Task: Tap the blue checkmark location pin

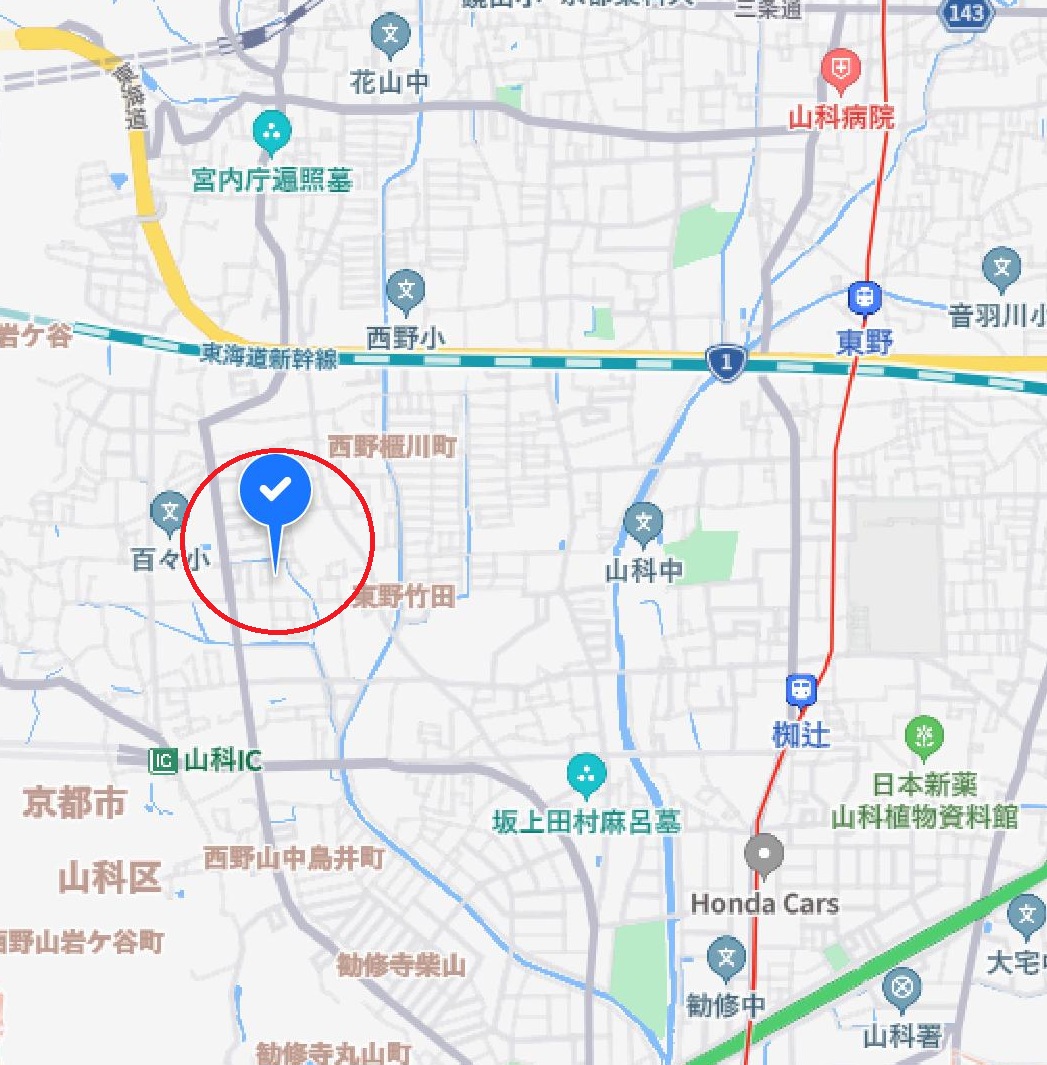Action: 276,491
